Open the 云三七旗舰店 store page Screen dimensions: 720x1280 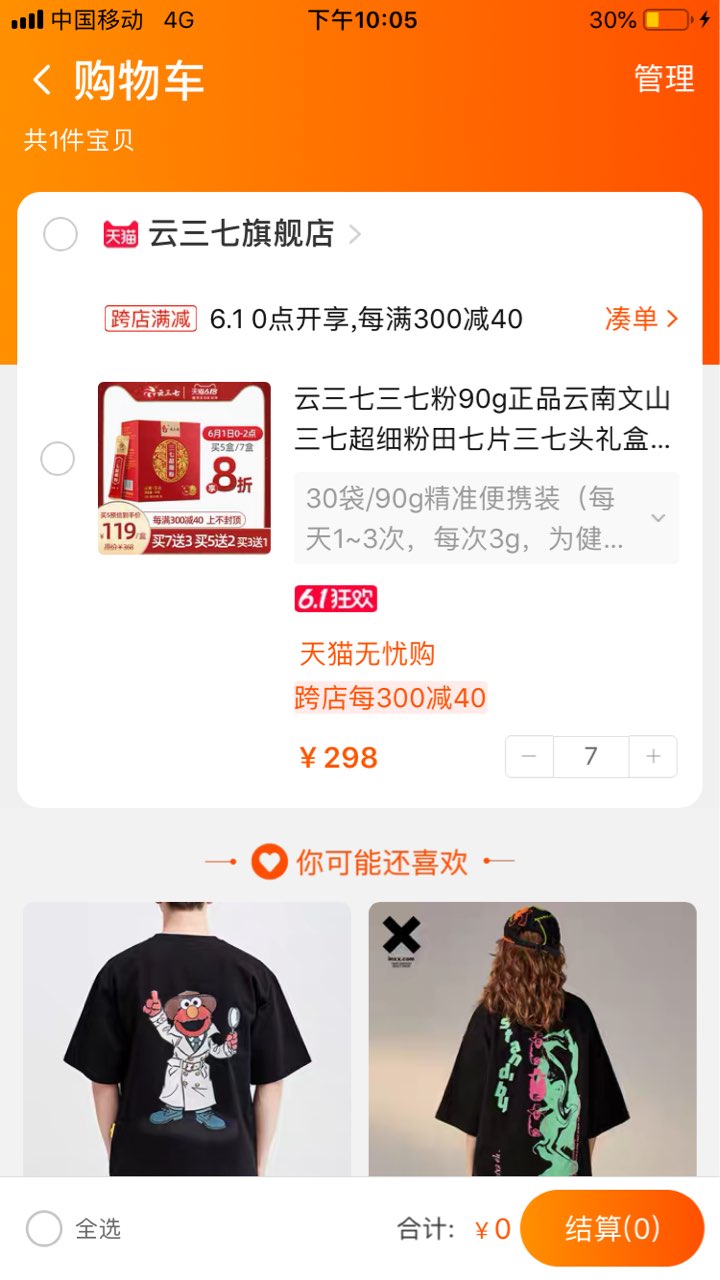[241, 234]
